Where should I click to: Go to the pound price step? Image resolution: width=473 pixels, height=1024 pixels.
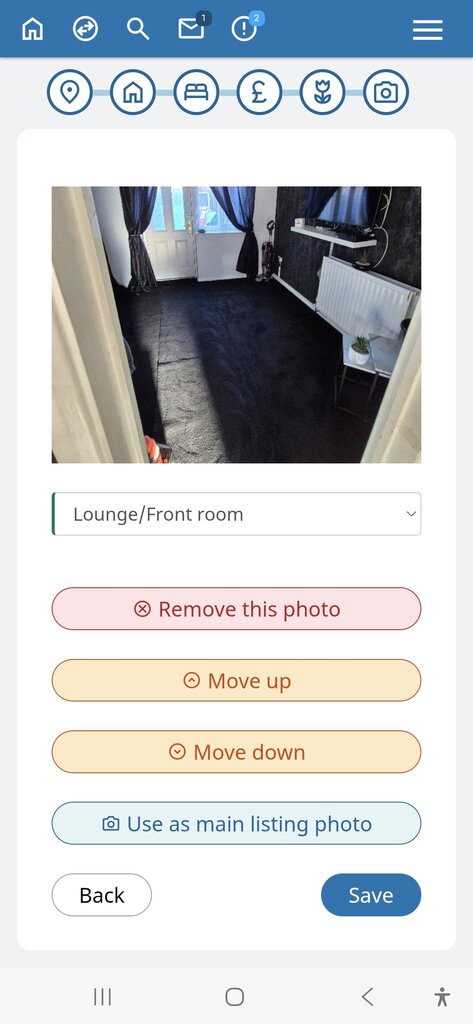click(259, 92)
